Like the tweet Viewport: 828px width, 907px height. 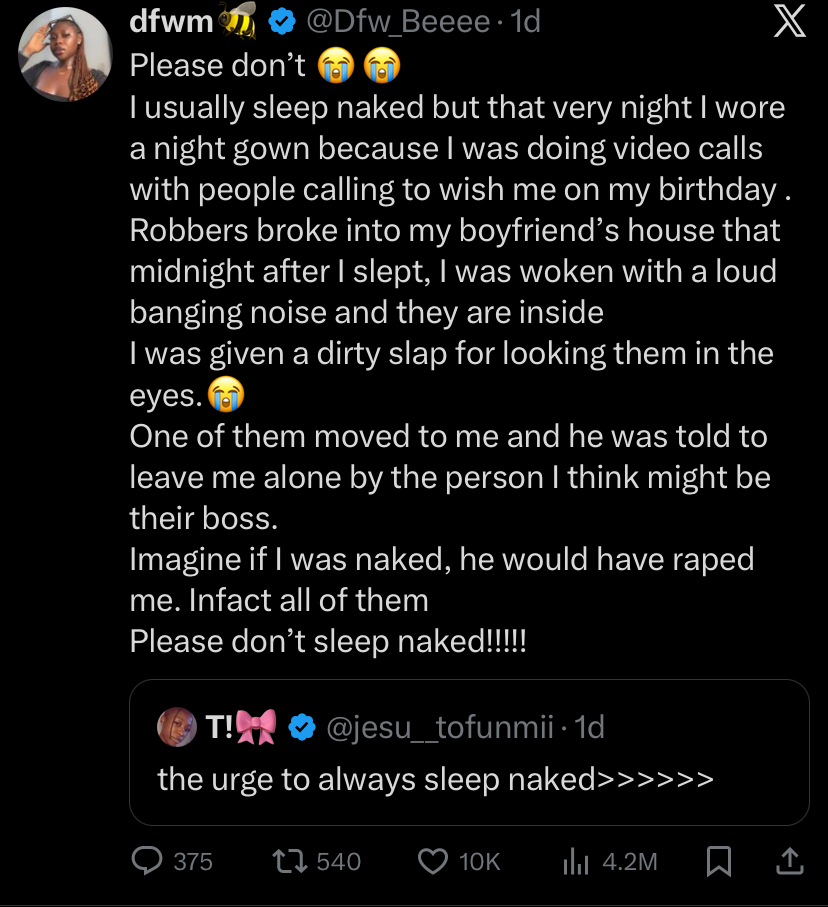coord(432,861)
